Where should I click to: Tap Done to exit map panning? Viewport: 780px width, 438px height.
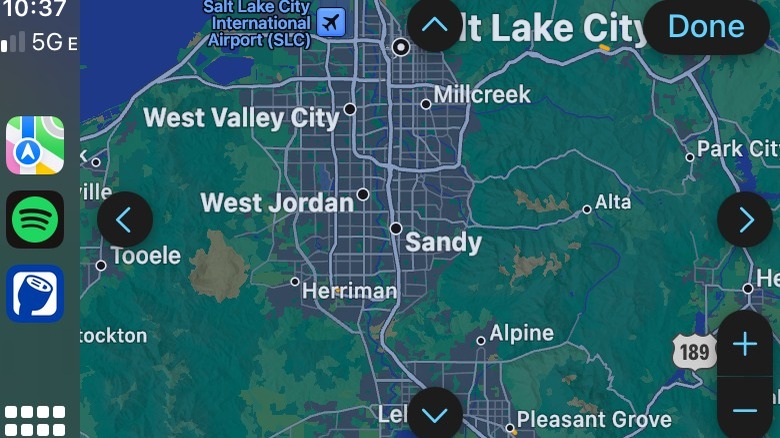point(706,27)
